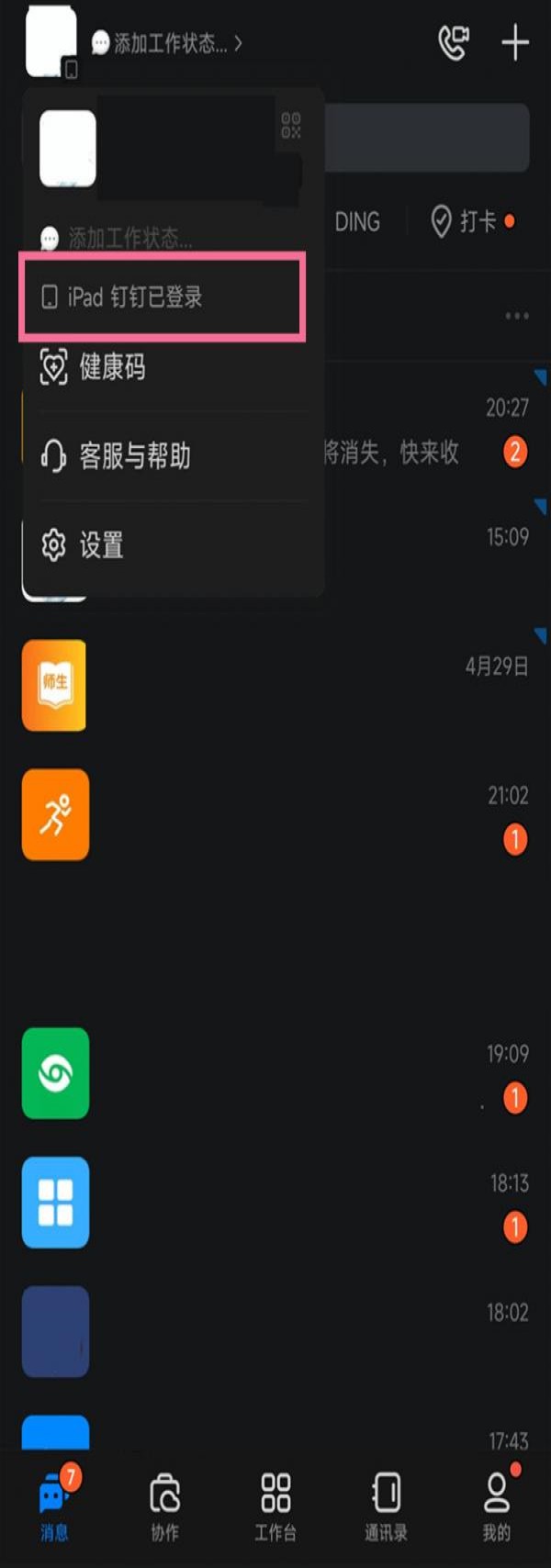551x1568 pixels.
Task: Open the three-dot more options
Action: [x=517, y=316]
